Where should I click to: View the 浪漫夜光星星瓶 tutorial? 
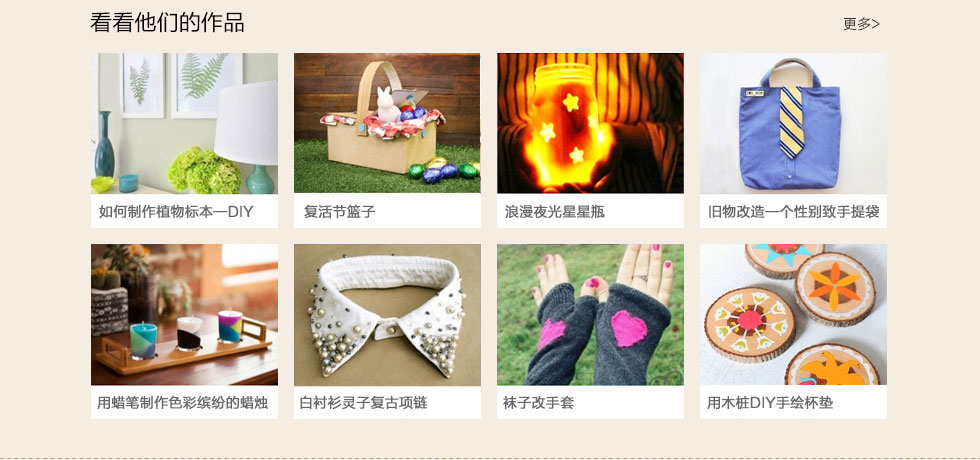590,139
